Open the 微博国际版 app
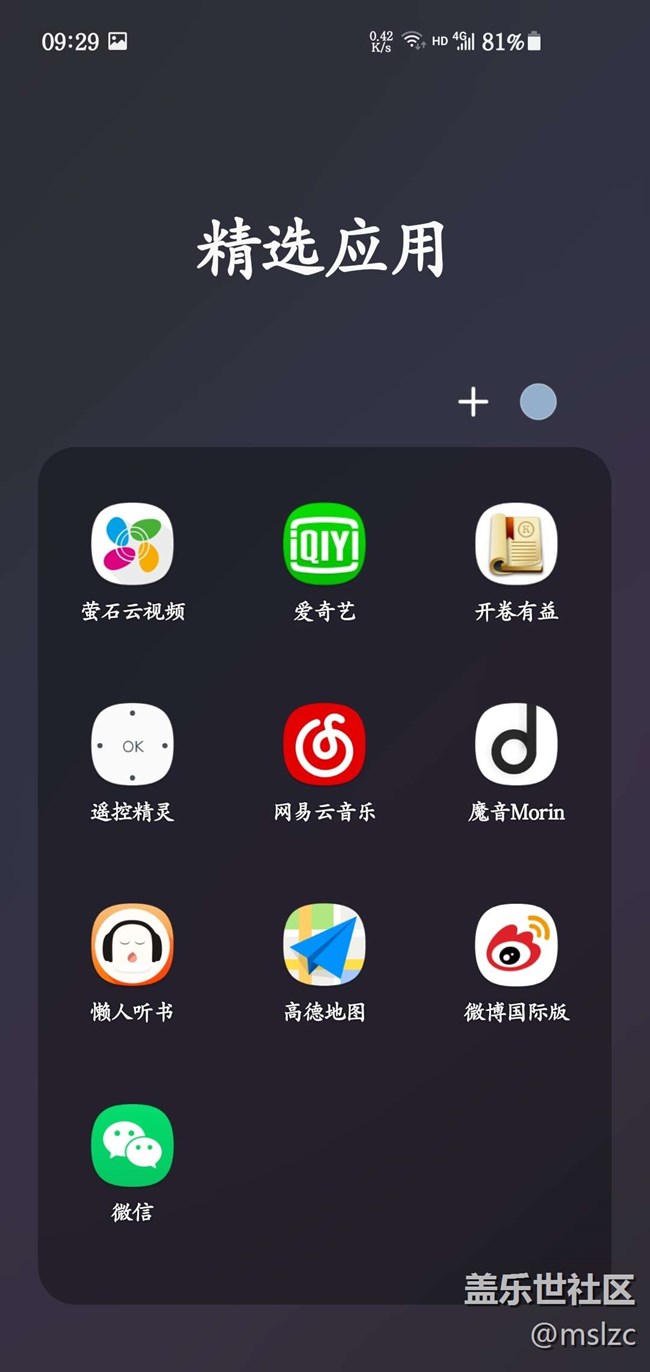Image resolution: width=650 pixels, height=1372 pixels. [516, 944]
